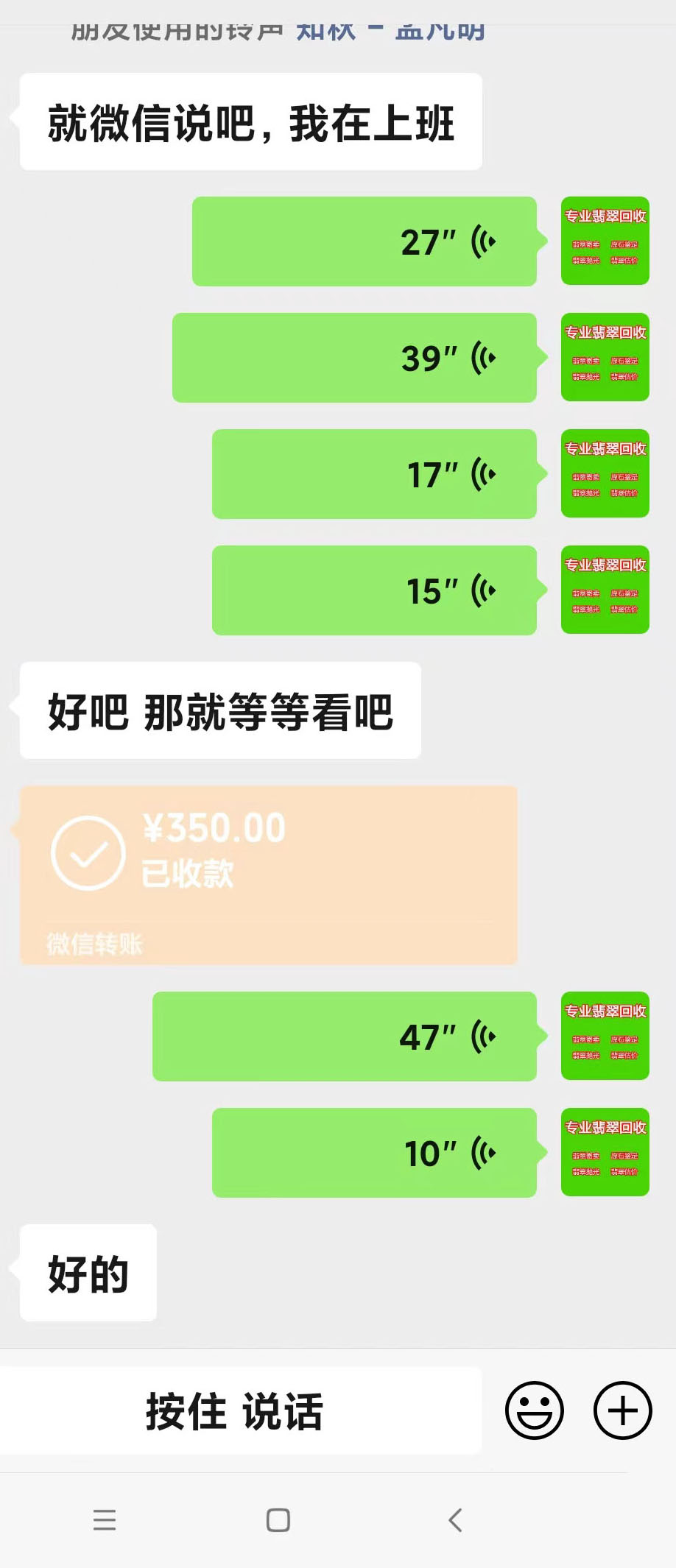Open the sender's avatar beside the 27" message
The width and height of the screenshot is (676, 1568).
click(605, 241)
